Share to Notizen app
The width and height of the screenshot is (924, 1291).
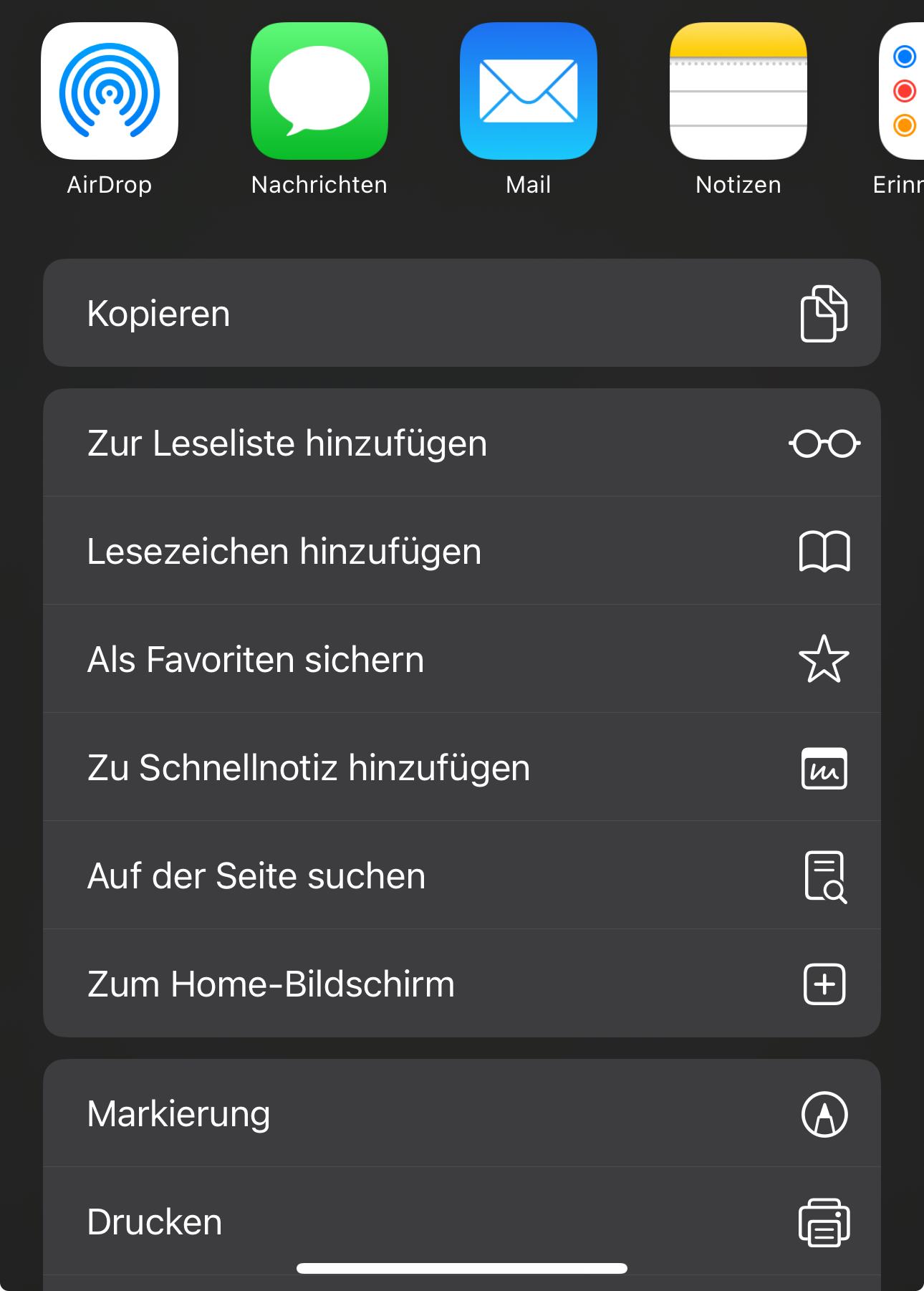point(738,92)
